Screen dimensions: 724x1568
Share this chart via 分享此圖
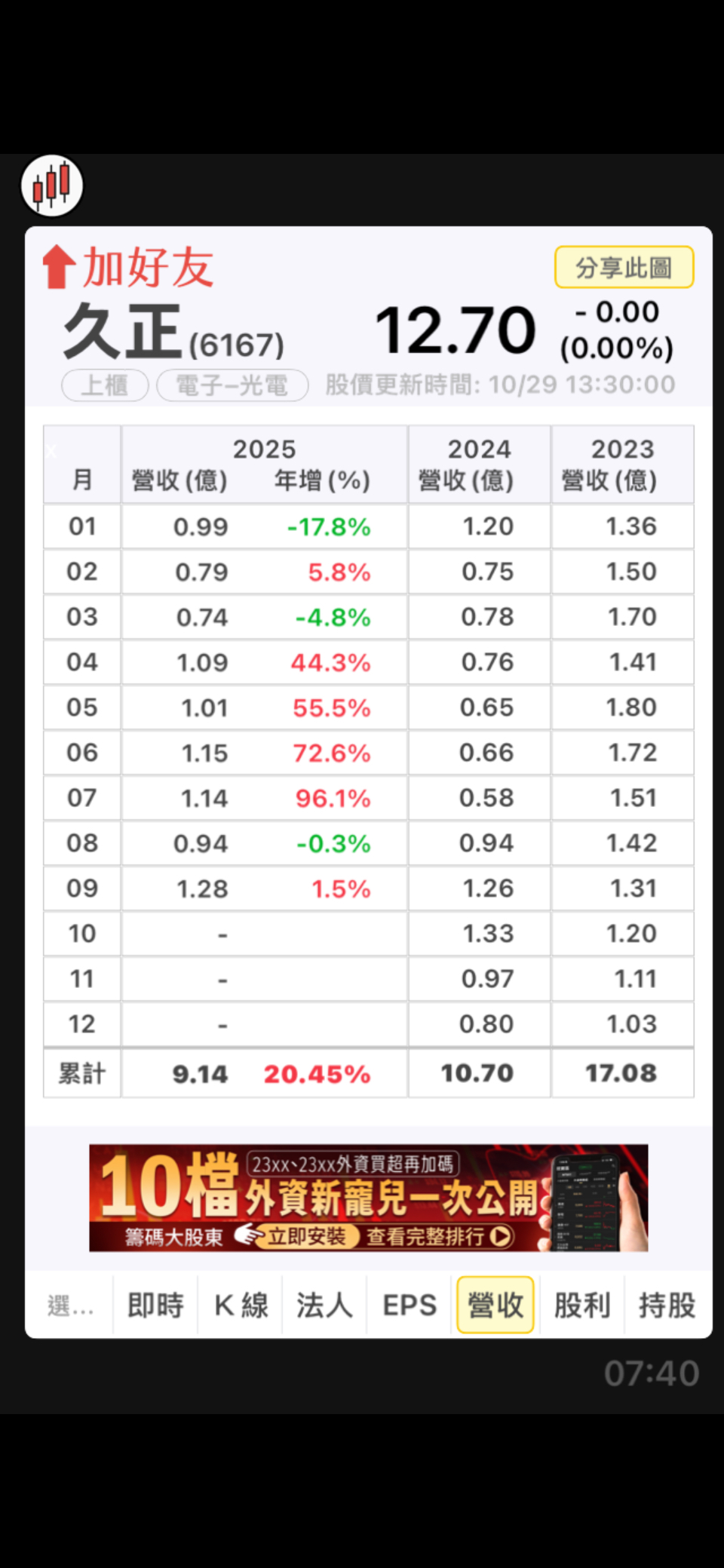tap(624, 267)
